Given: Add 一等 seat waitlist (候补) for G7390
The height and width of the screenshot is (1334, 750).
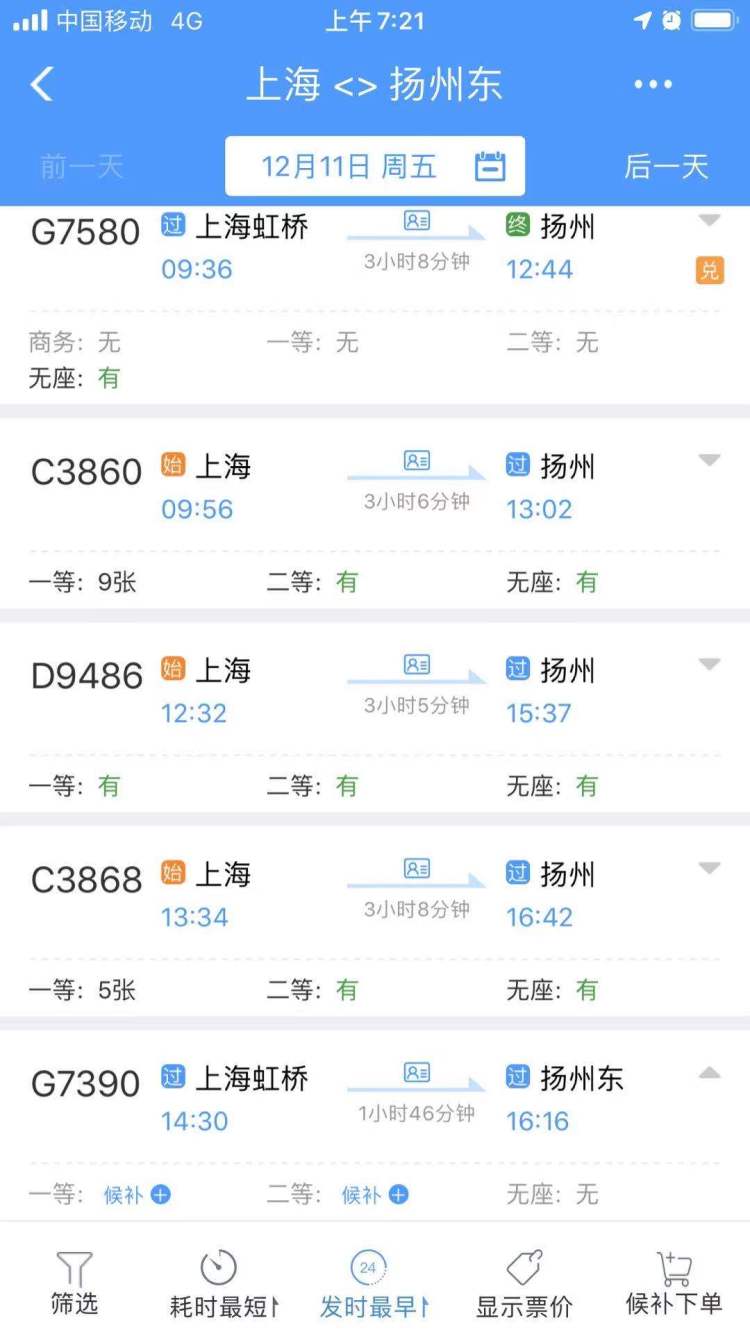Looking at the screenshot, I should tap(138, 1194).
